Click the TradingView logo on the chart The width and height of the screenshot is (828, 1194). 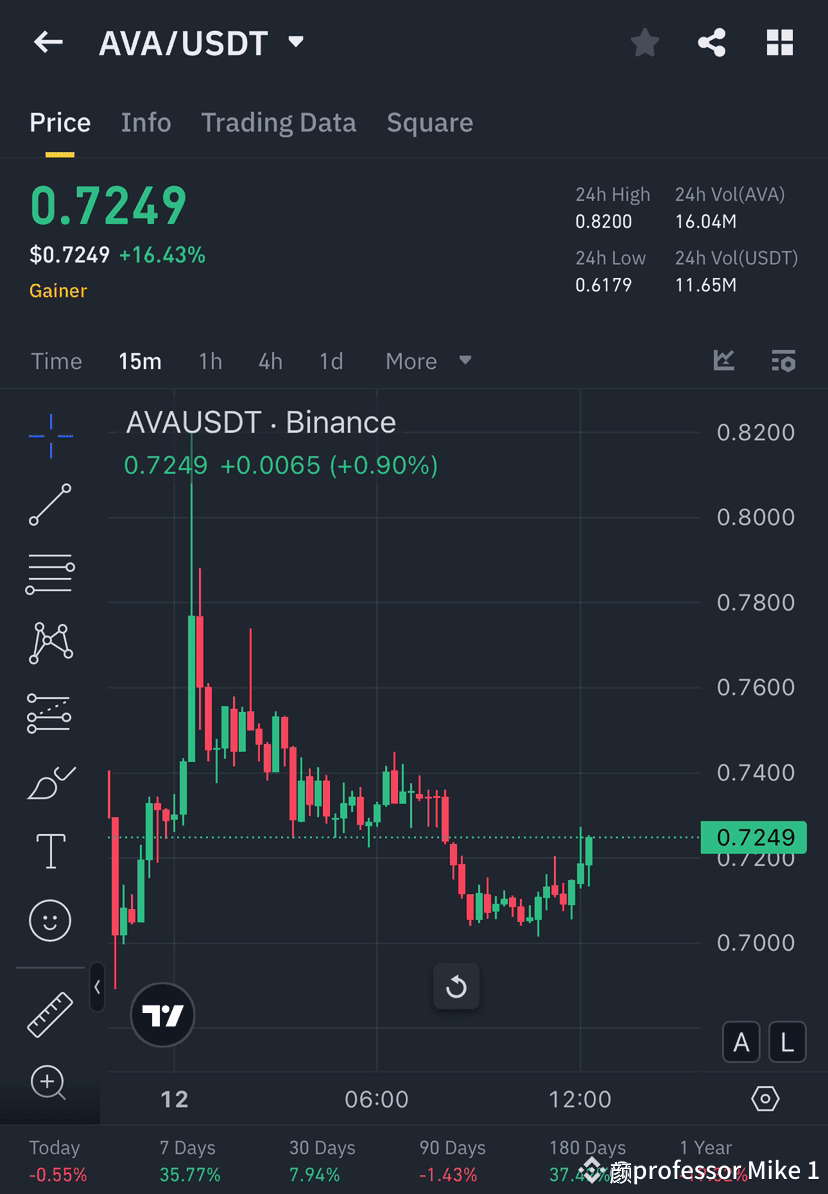point(161,1015)
